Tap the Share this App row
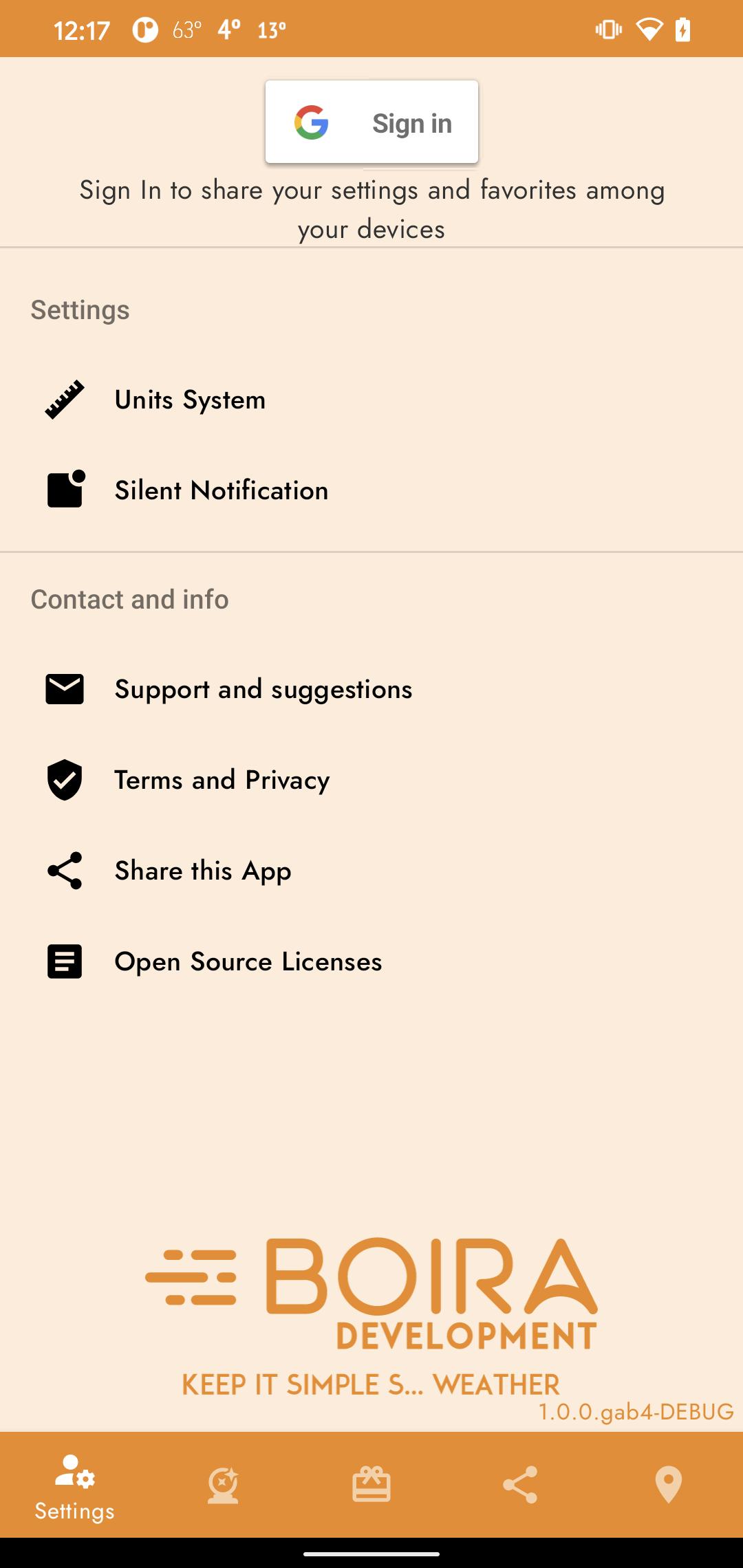 point(371,871)
